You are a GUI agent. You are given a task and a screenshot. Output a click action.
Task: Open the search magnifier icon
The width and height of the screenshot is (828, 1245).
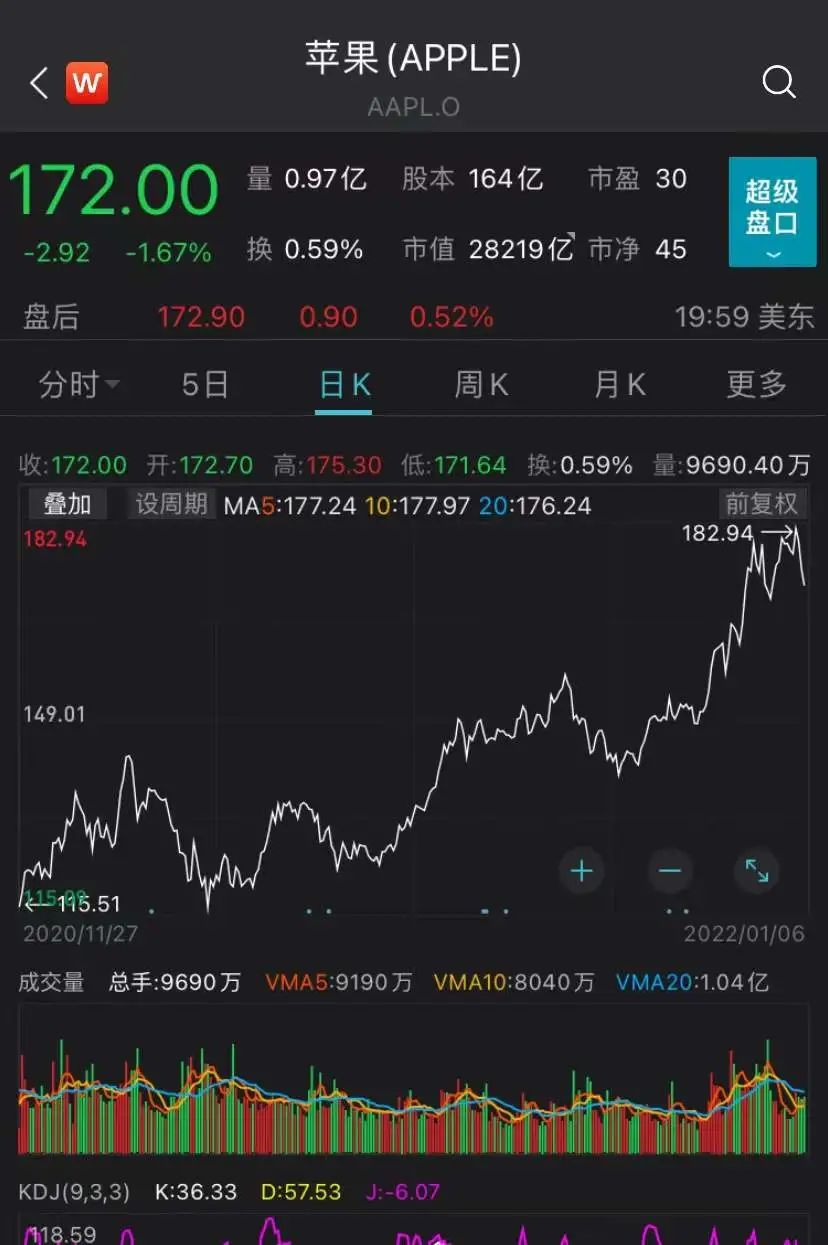click(779, 82)
